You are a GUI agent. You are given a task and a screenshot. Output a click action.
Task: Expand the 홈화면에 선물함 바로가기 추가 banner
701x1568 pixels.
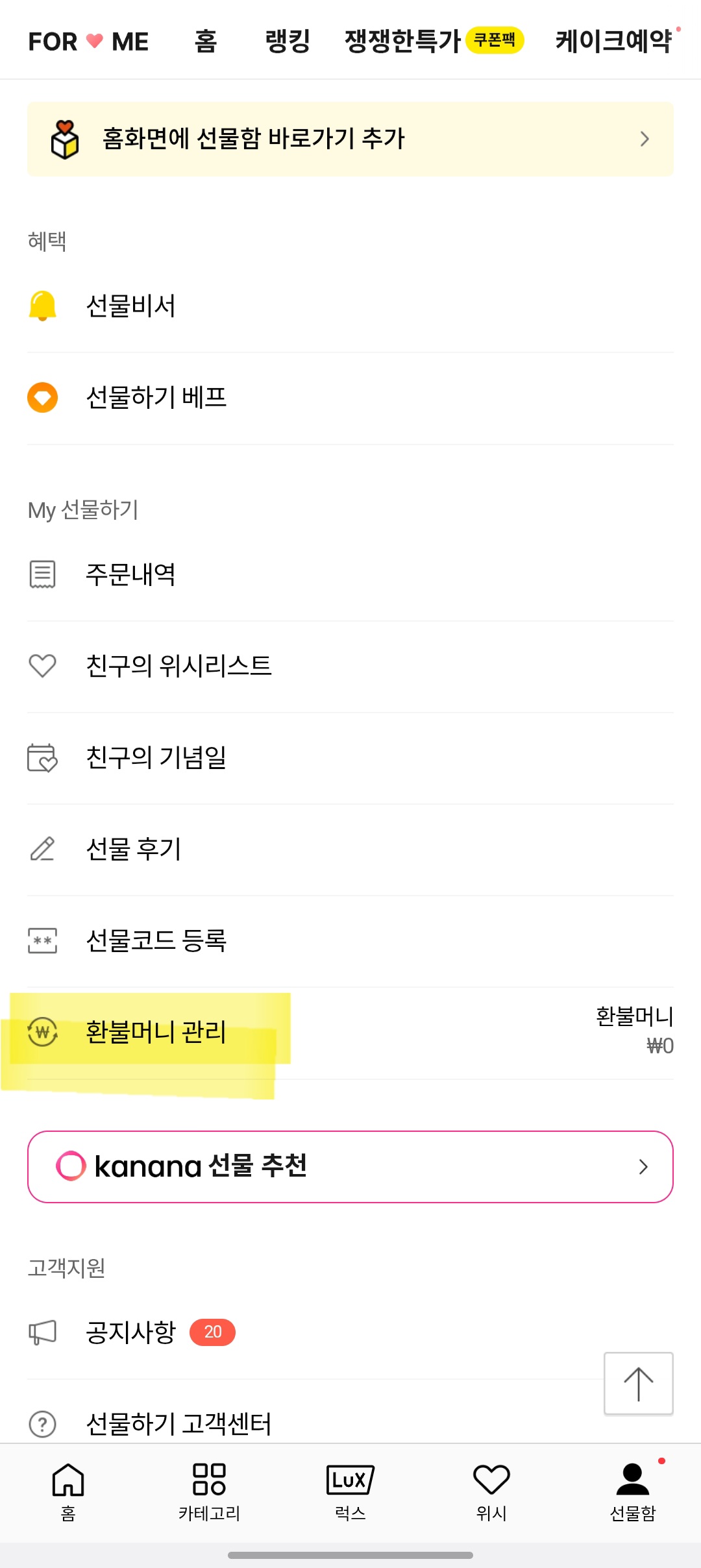click(350, 138)
